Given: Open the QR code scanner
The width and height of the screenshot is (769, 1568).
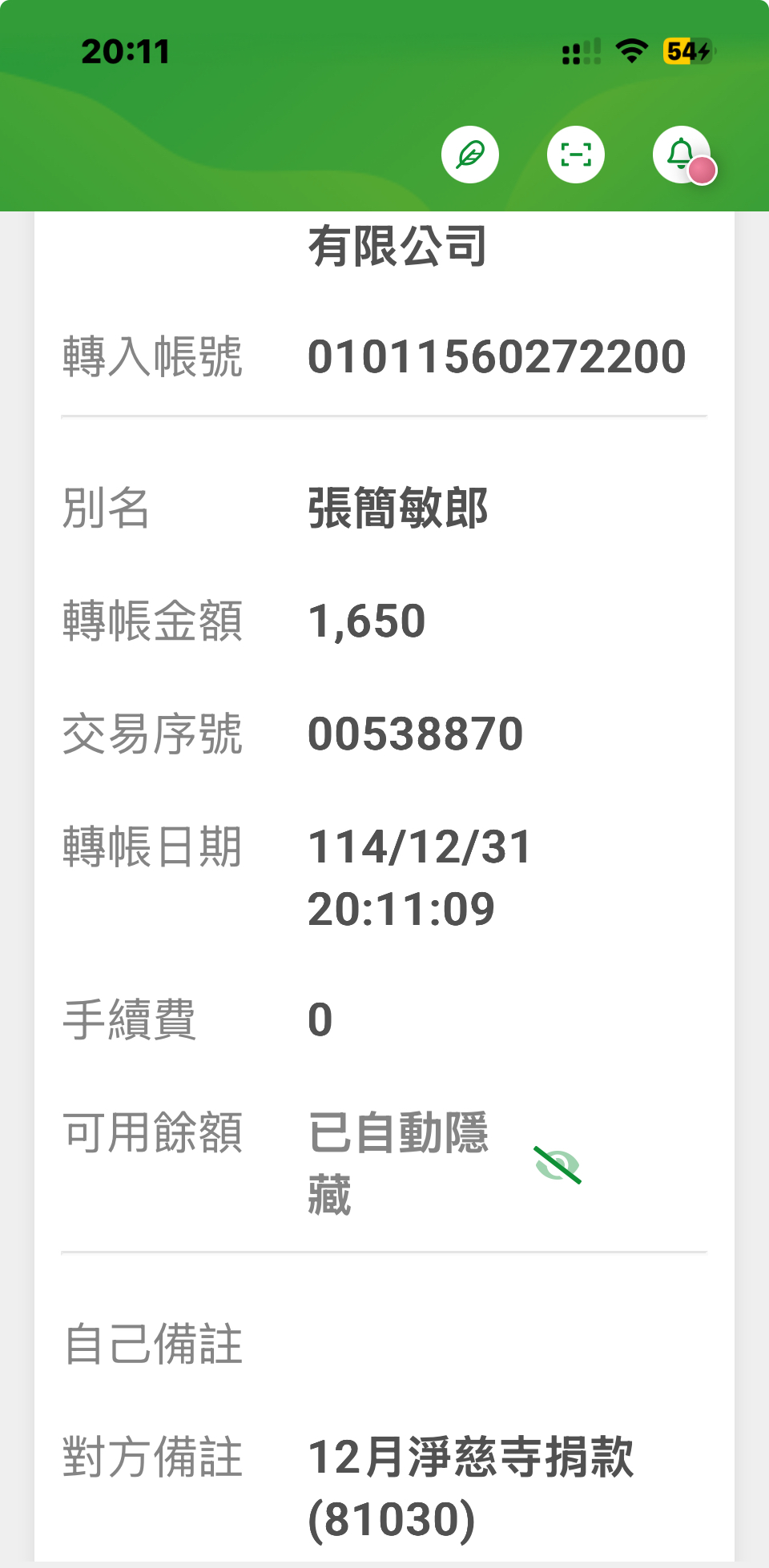Looking at the screenshot, I should click(576, 155).
